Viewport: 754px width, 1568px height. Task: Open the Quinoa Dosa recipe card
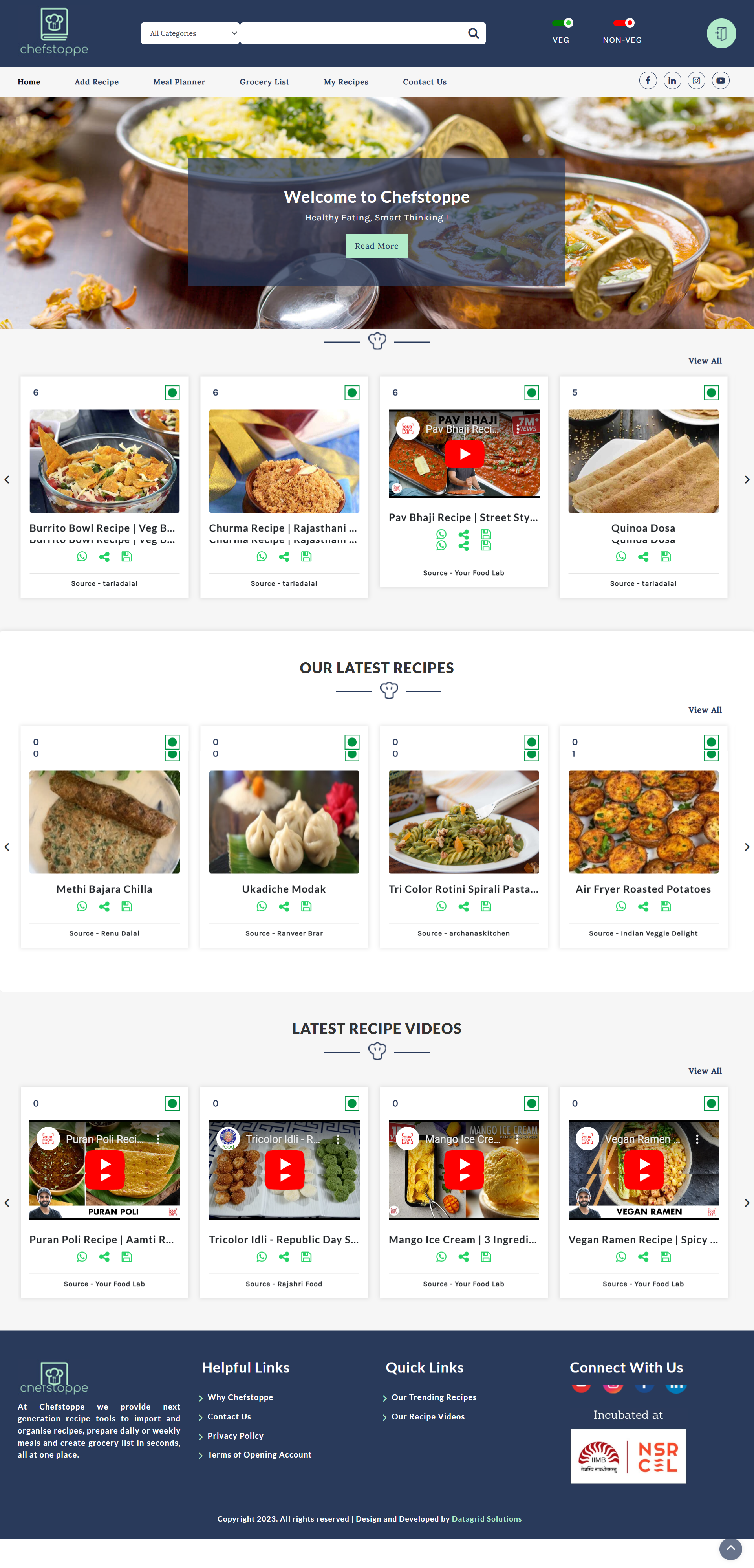click(x=643, y=461)
